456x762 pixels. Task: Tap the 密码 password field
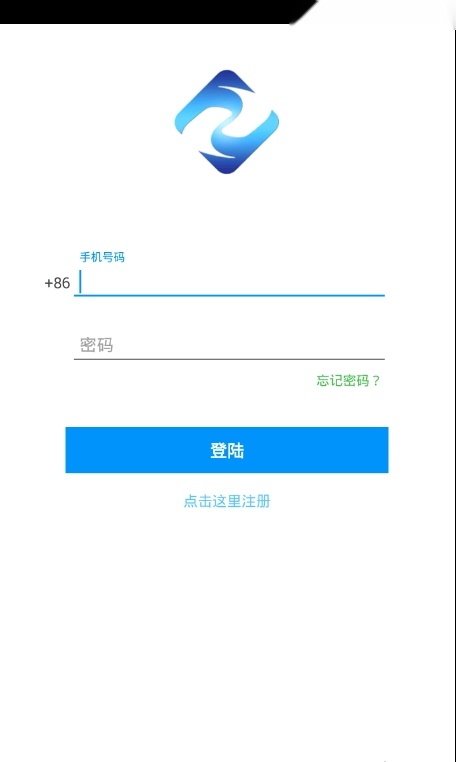coord(229,345)
